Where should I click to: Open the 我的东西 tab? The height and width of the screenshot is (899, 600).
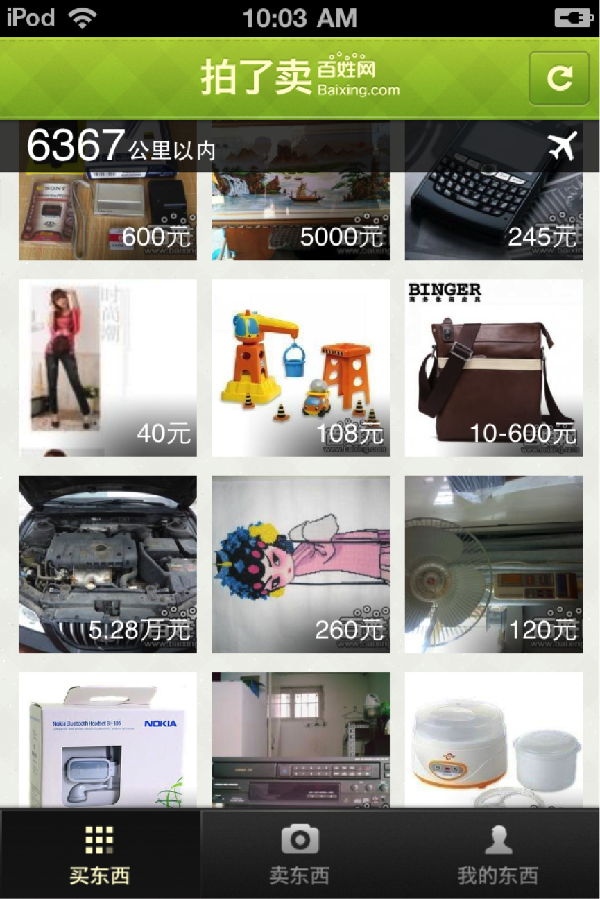tap(498, 854)
